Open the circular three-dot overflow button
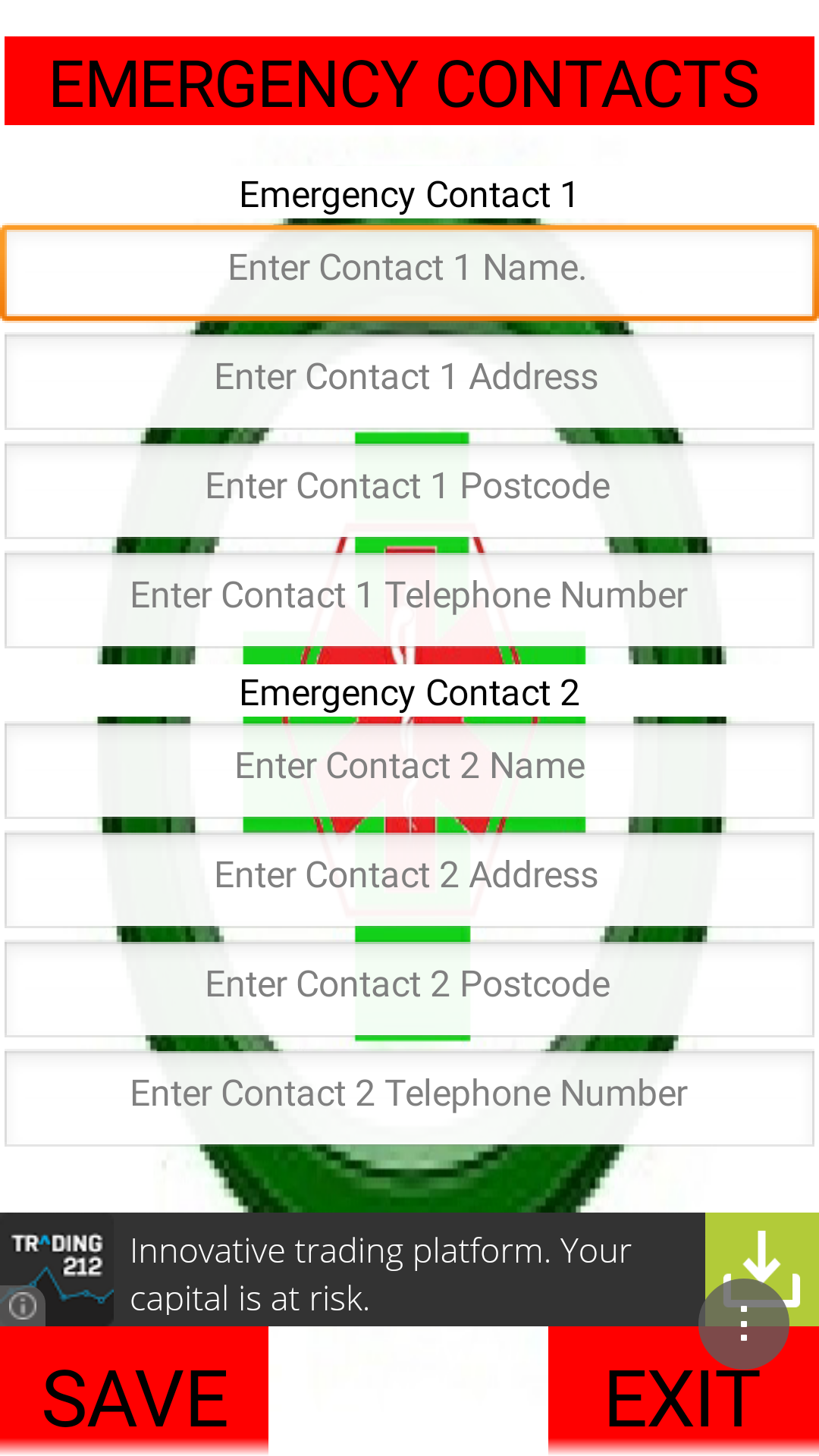Image resolution: width=819 pixels, height=1456 pixels. pos(744,1325)
